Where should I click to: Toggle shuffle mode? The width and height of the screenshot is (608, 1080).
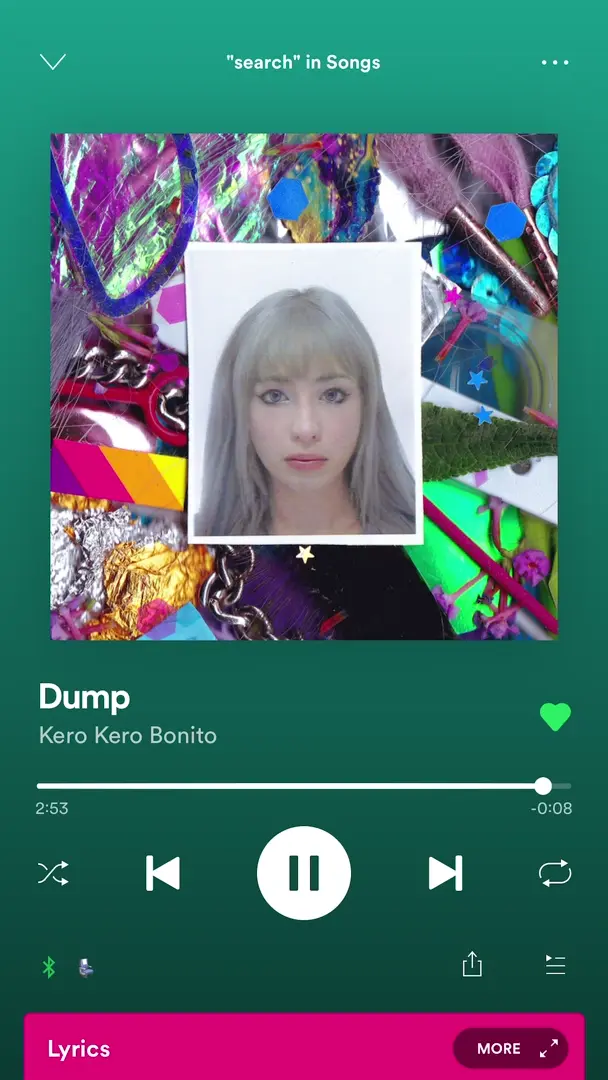53,873
